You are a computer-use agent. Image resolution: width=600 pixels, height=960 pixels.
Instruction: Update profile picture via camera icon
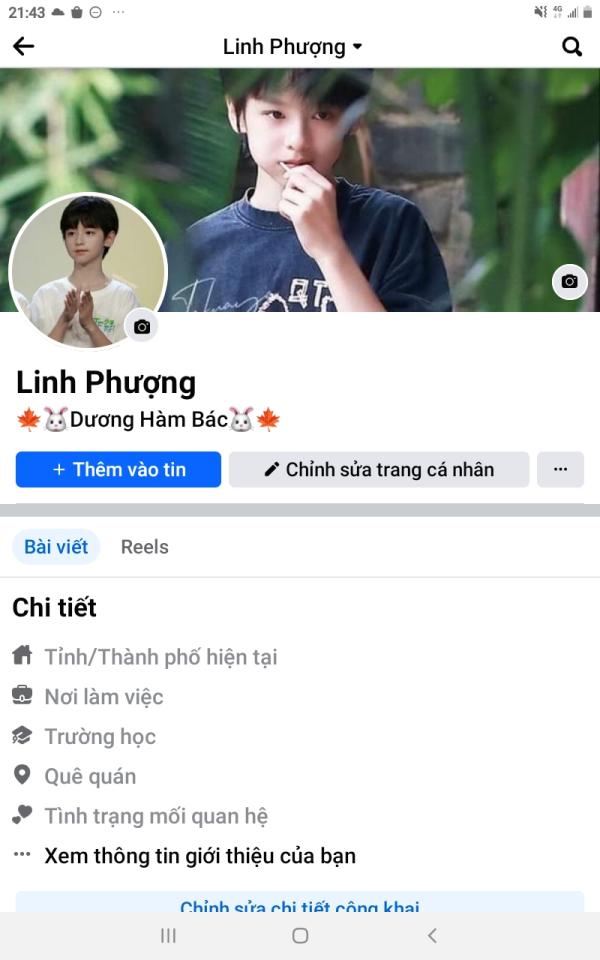pyautogui.click(x=142, y=326)
